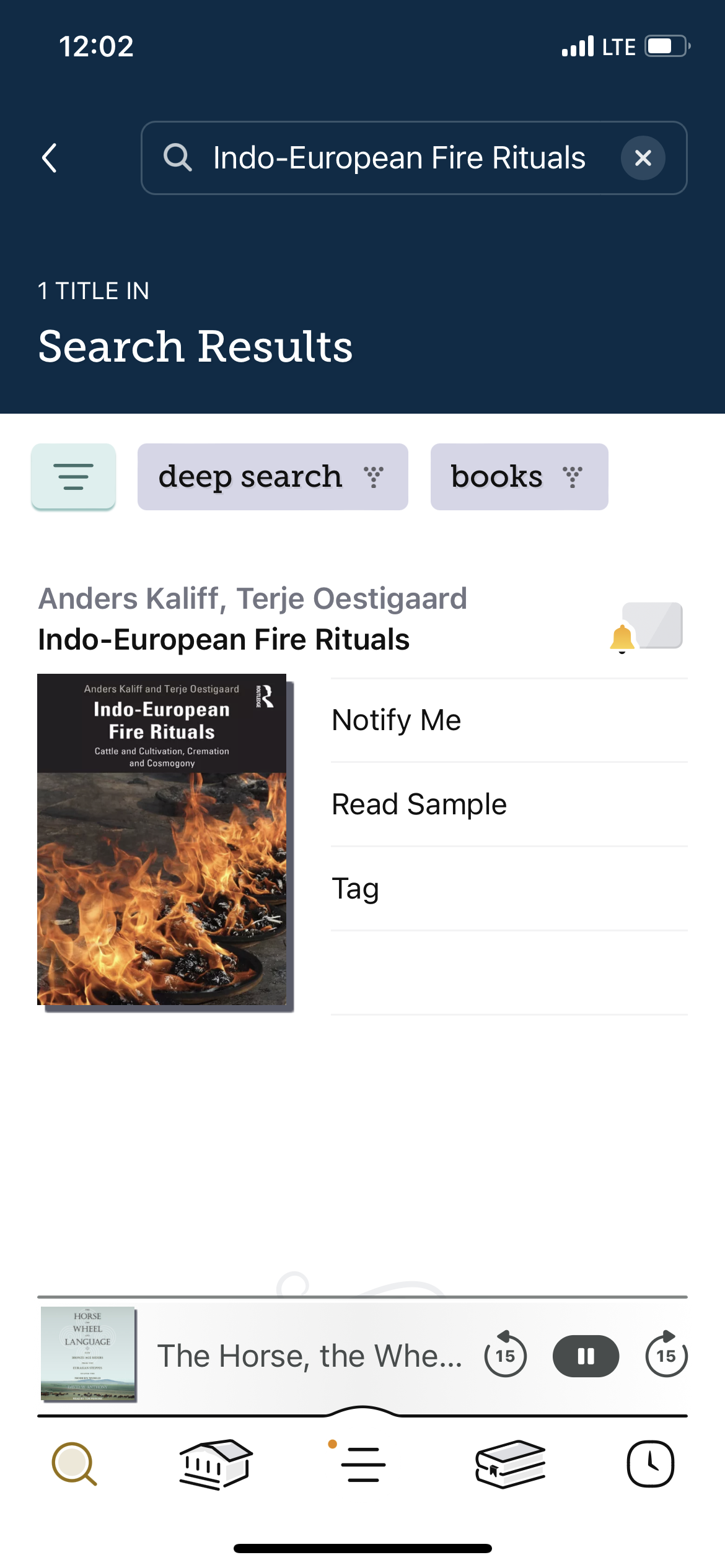This screenshot has width=725, height=1568.
Task: Rewind audiobook 15 seconds
Action: (505, 1356)
